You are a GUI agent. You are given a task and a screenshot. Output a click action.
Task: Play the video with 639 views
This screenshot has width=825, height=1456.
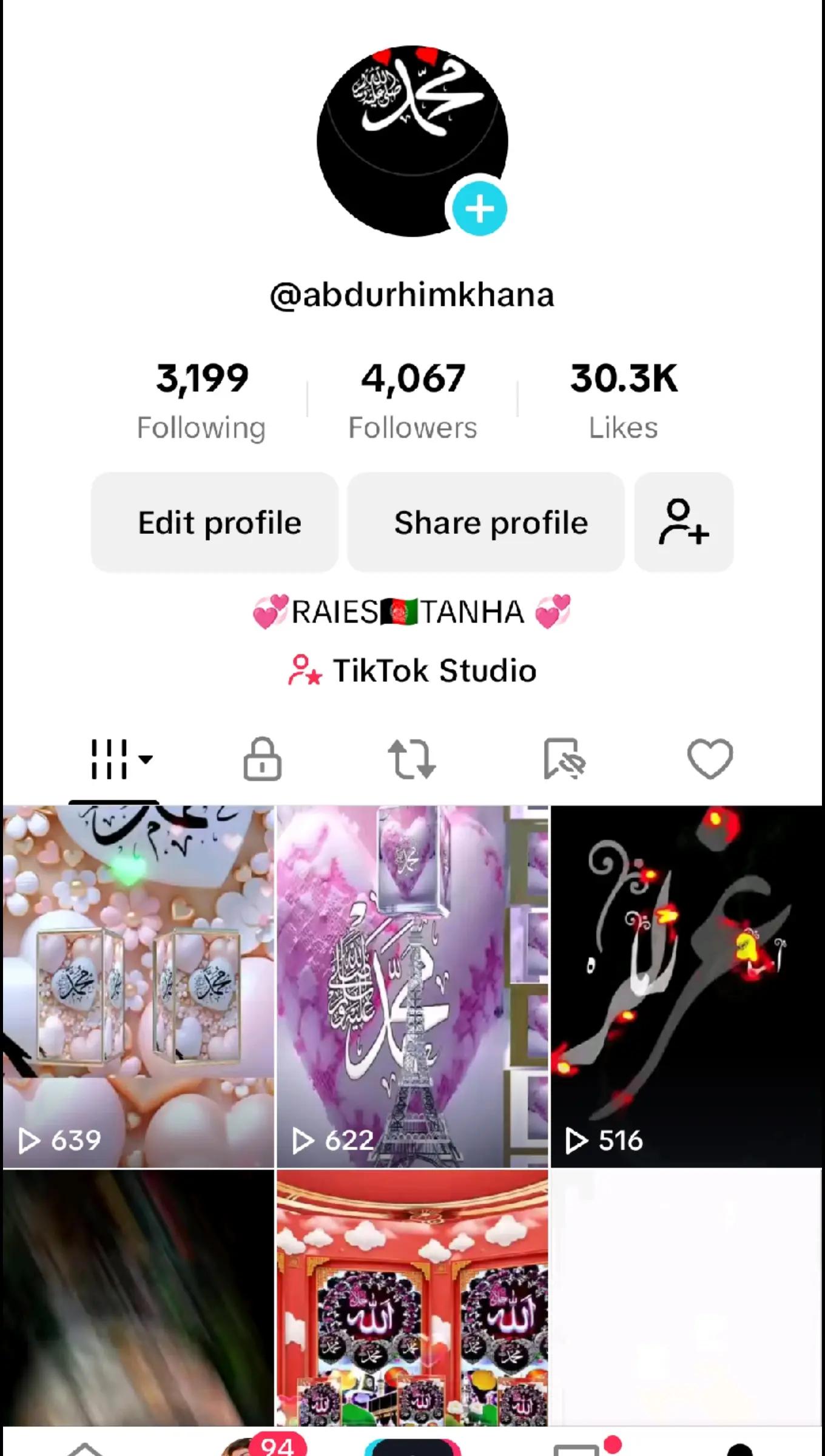point(138,986)
